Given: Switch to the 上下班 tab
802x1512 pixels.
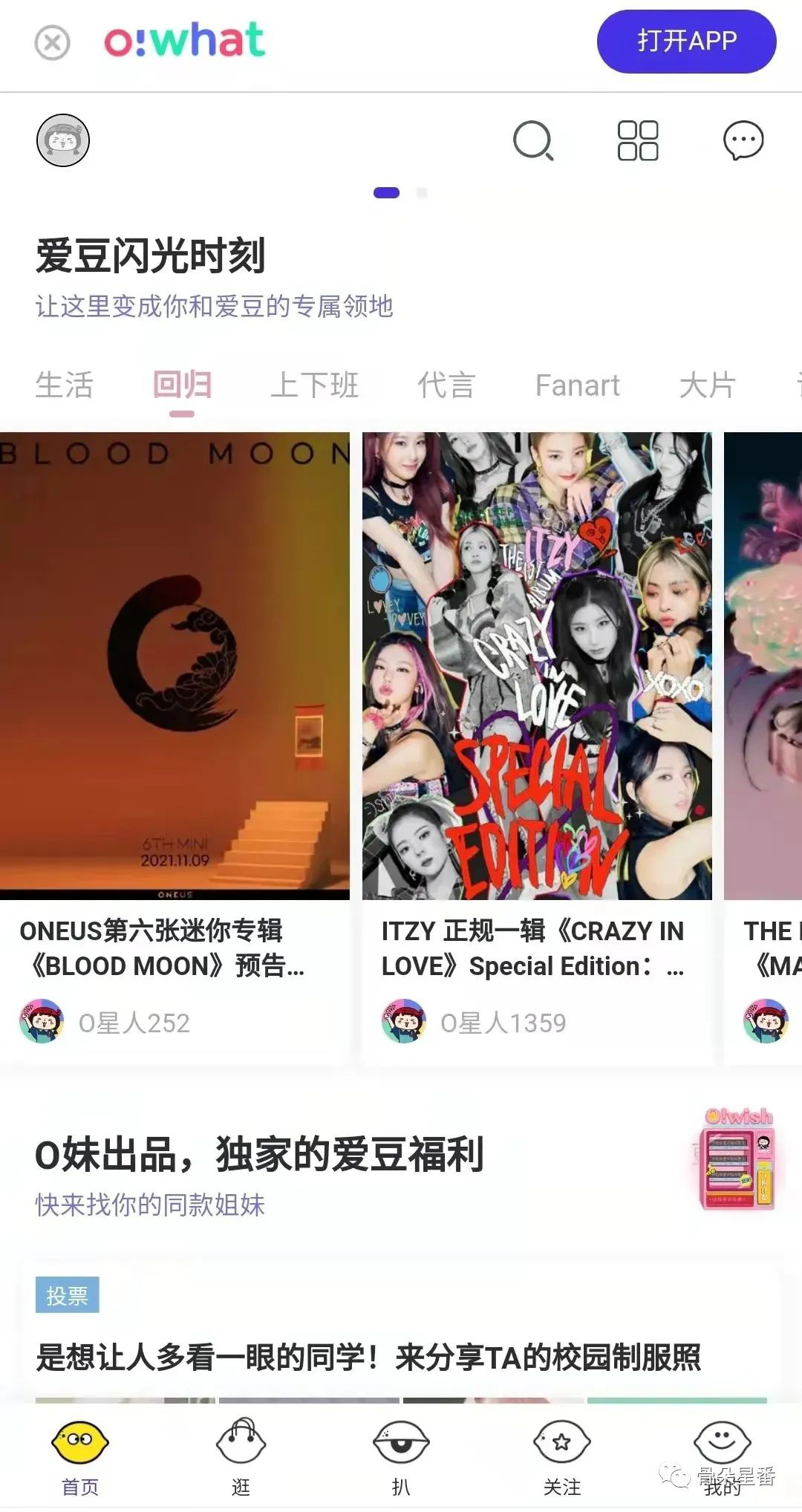Looking at the screenshot, I should [314, 385].
